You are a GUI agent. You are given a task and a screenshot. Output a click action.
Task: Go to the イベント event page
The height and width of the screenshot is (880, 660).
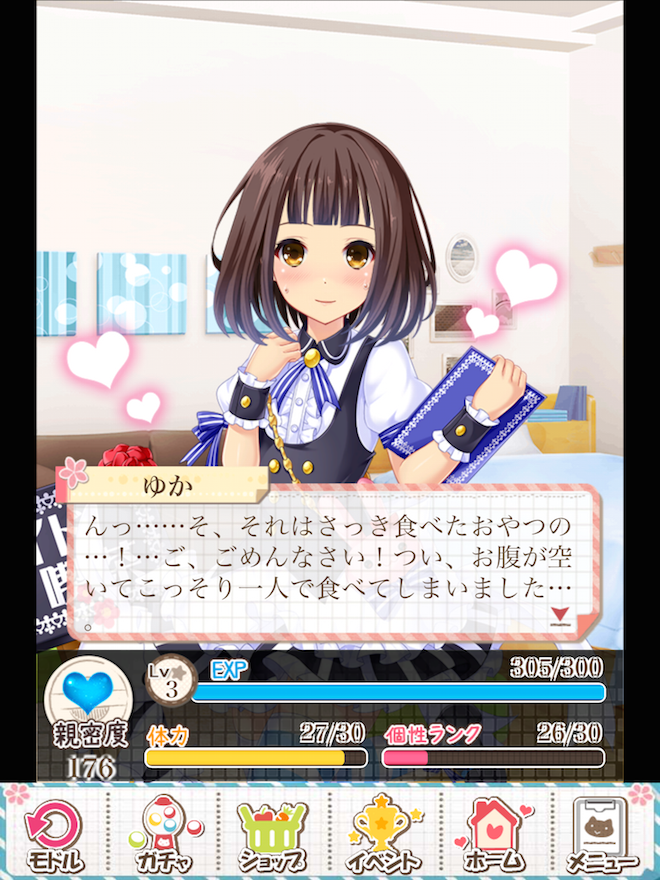pyautogui.click(x=384, y=832)
